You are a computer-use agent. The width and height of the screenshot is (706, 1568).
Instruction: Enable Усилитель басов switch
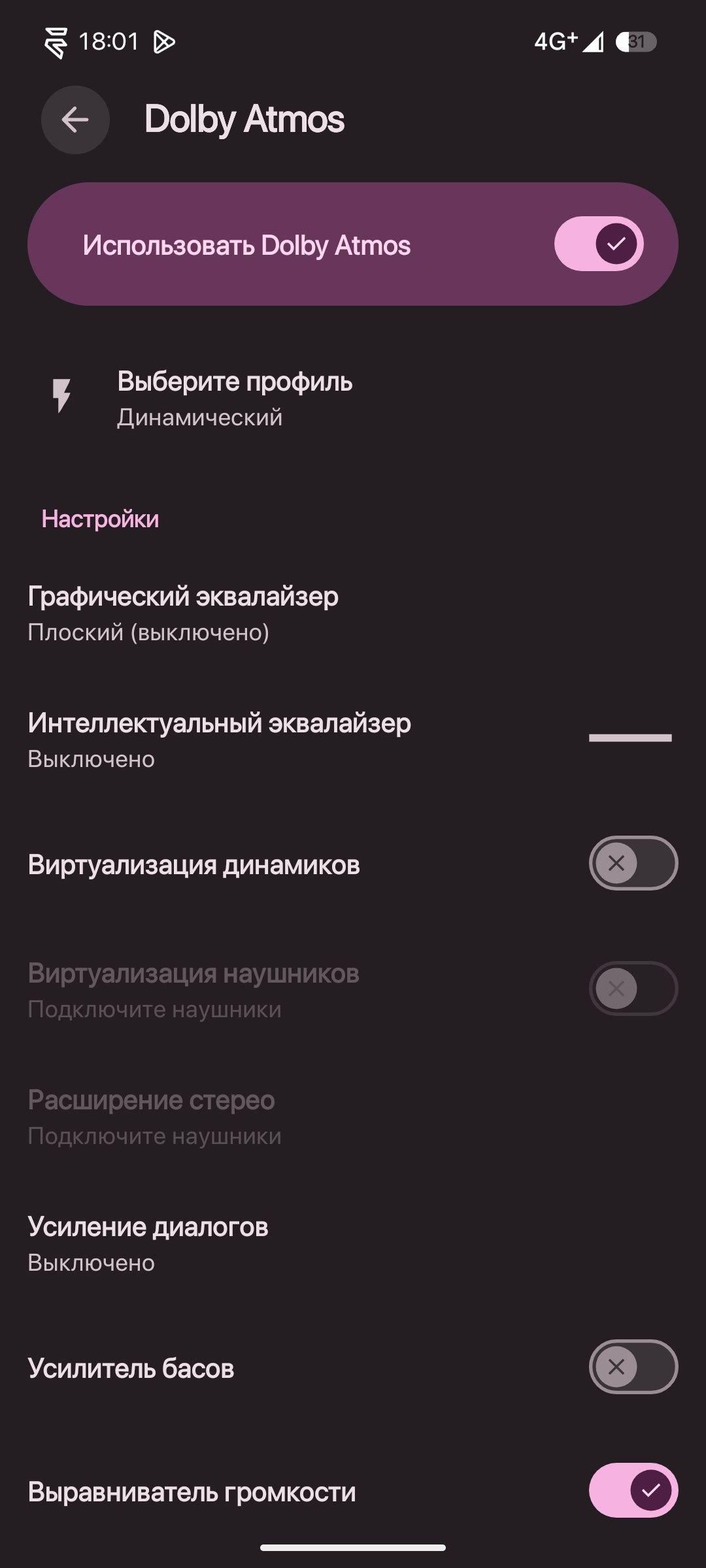click(633, 1367)
